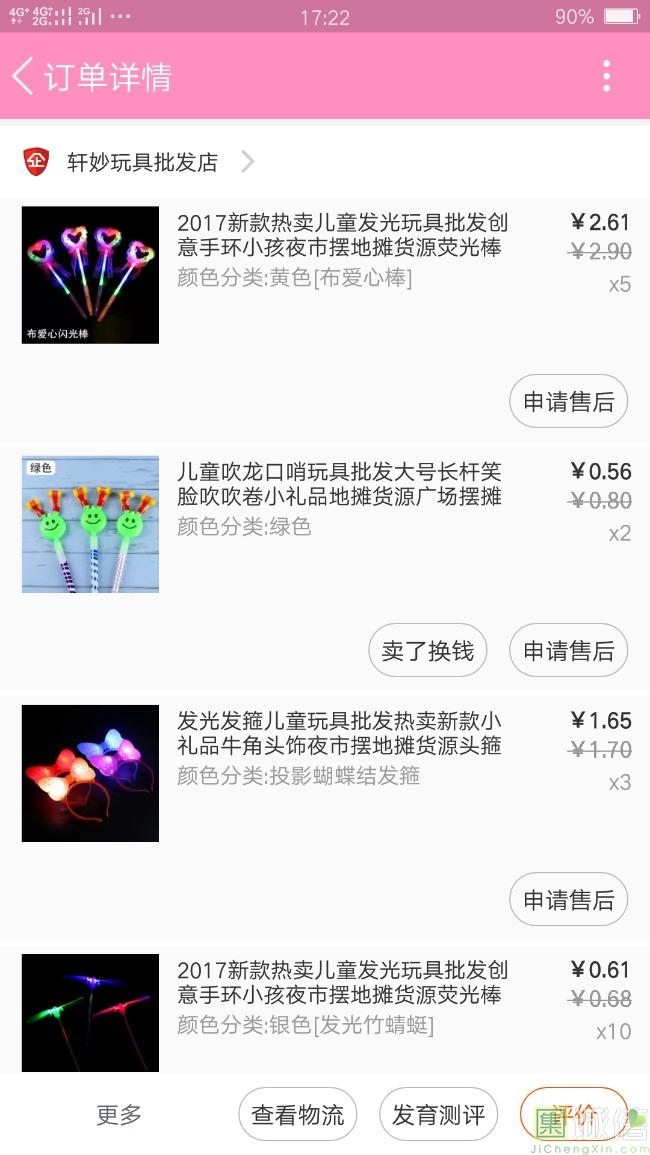Go back from 订单详情 page
This screenshot has width=650, height=1155.
tap(24, 76)
